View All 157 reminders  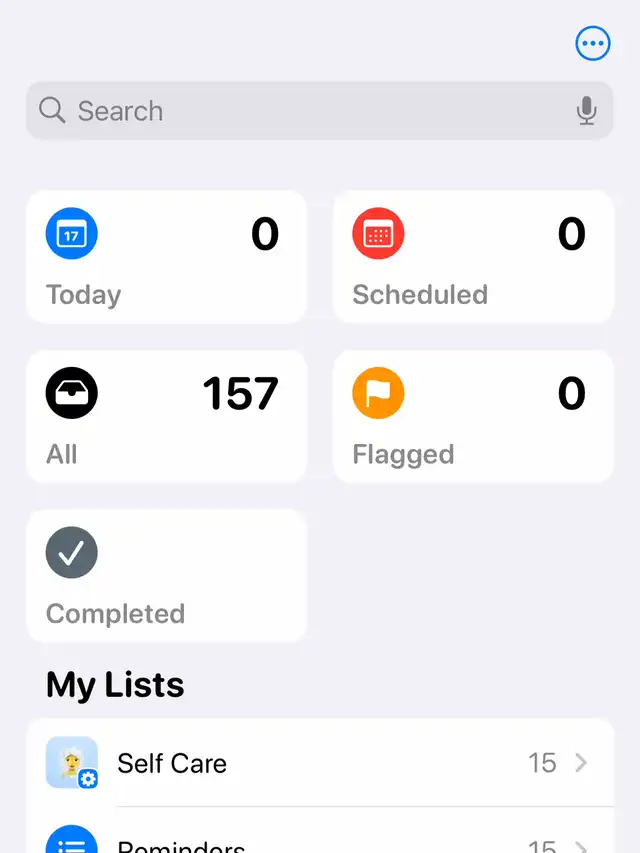[166, 416]
